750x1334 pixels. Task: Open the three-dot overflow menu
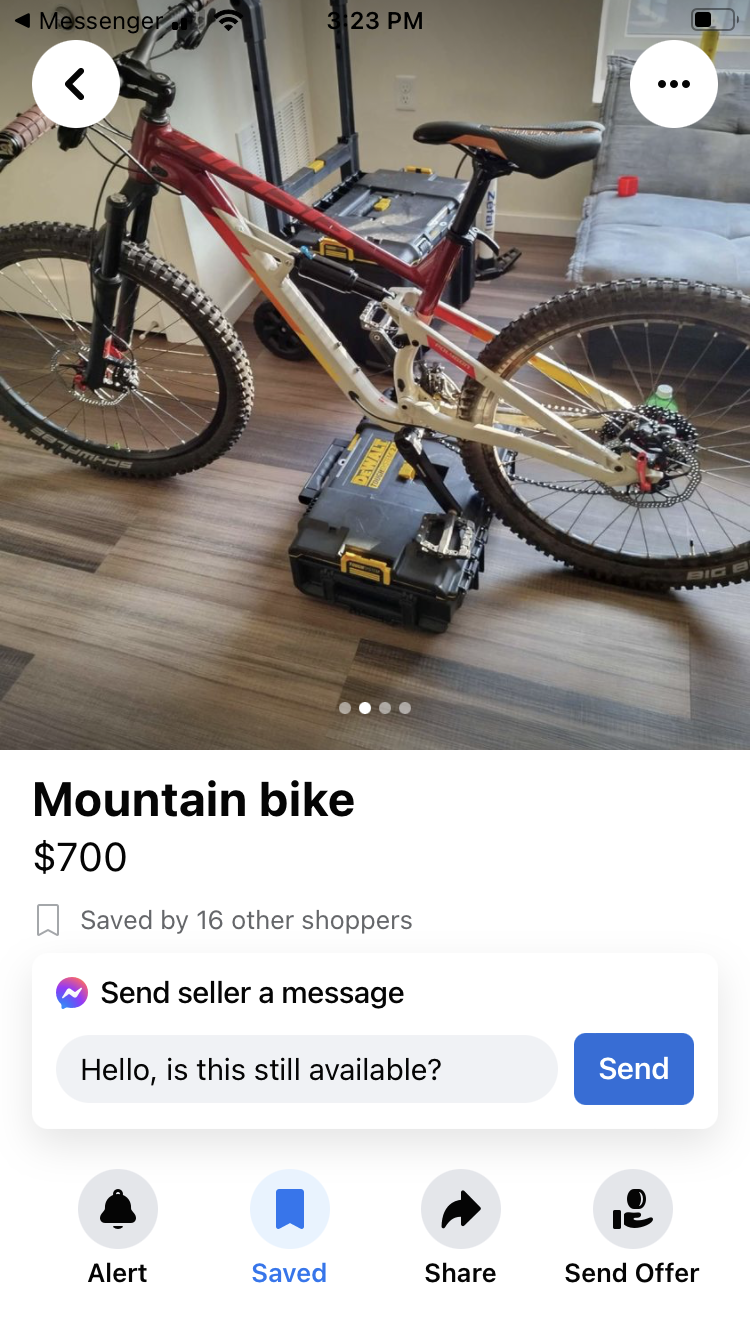(673, 84)
